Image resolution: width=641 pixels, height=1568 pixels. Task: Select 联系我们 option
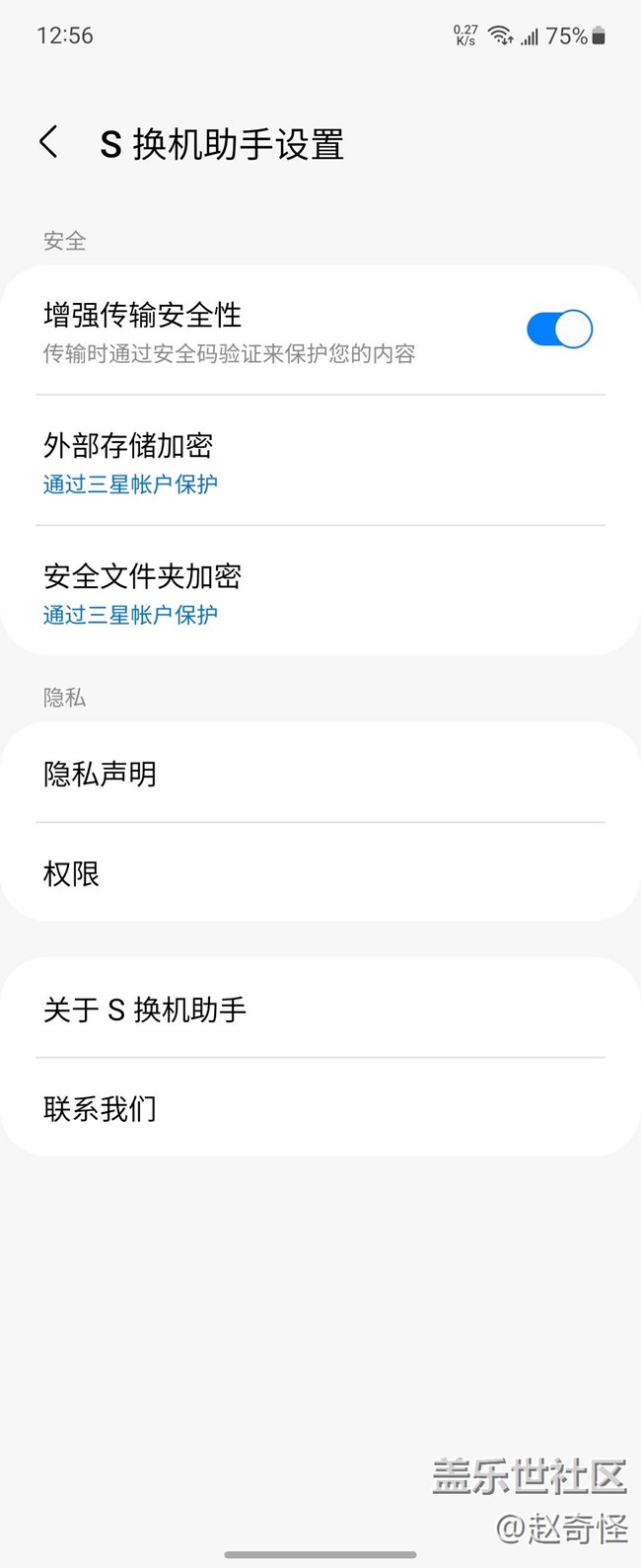pos(320,1108)
